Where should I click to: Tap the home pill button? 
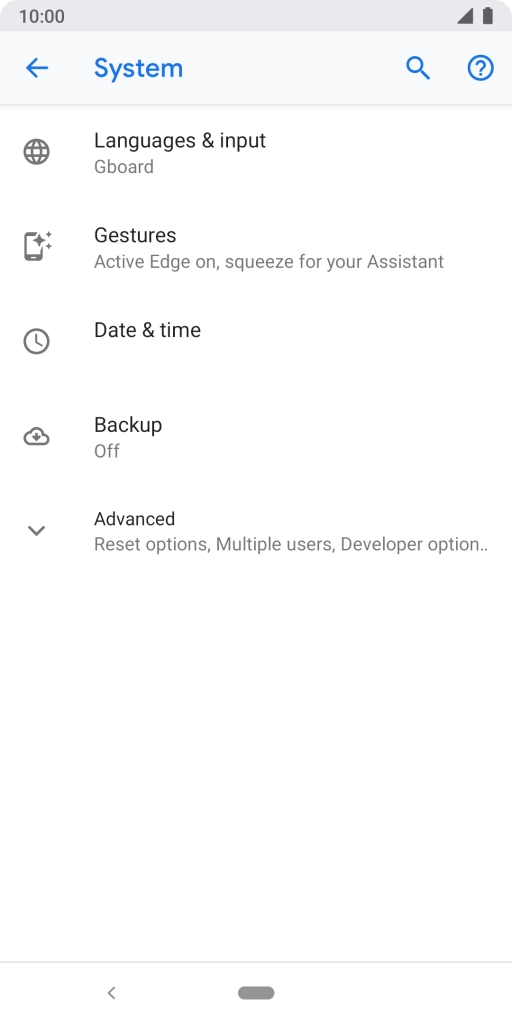[256, 993]
